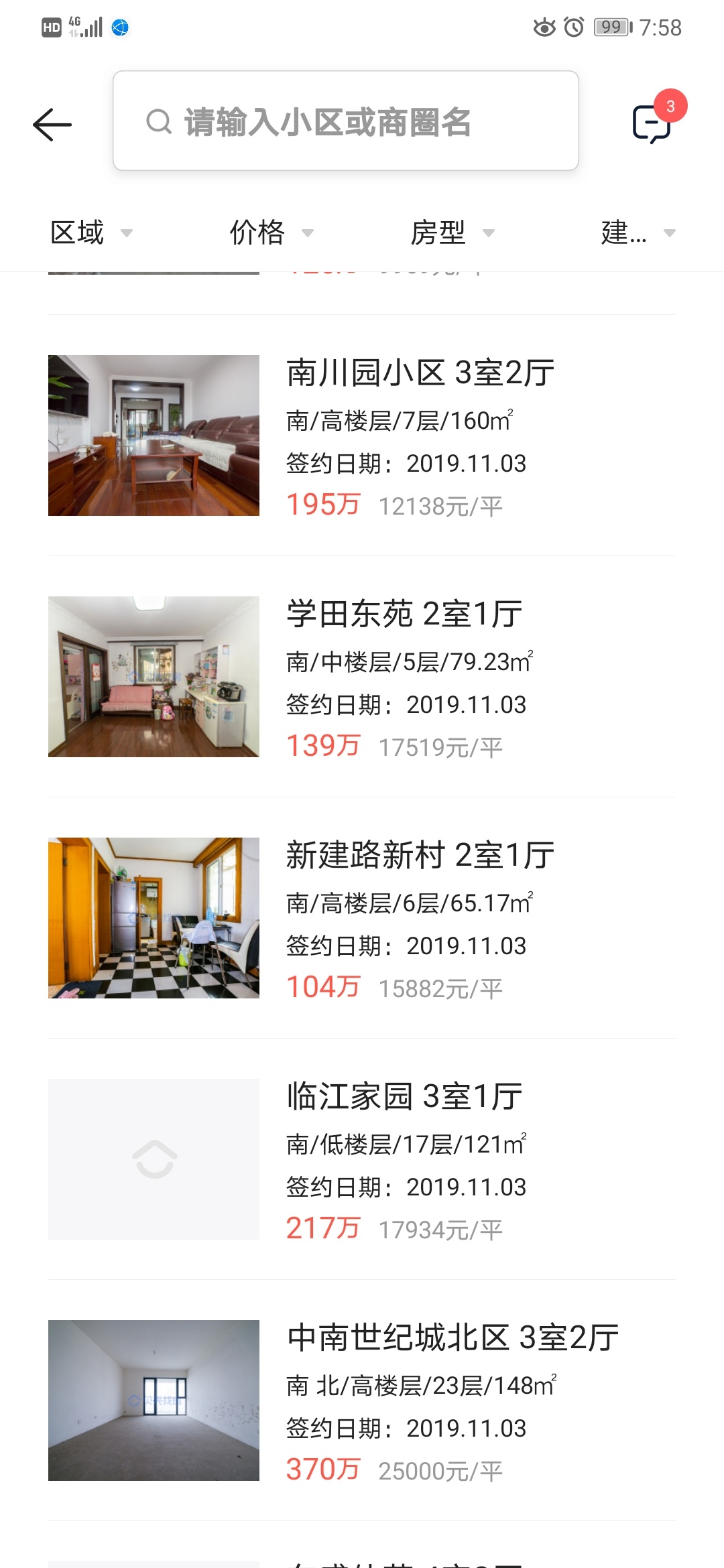View 中南世纪城北区 3室2厅 listing
Viewport: 724px width, 1568px height.
(362, 1401)
